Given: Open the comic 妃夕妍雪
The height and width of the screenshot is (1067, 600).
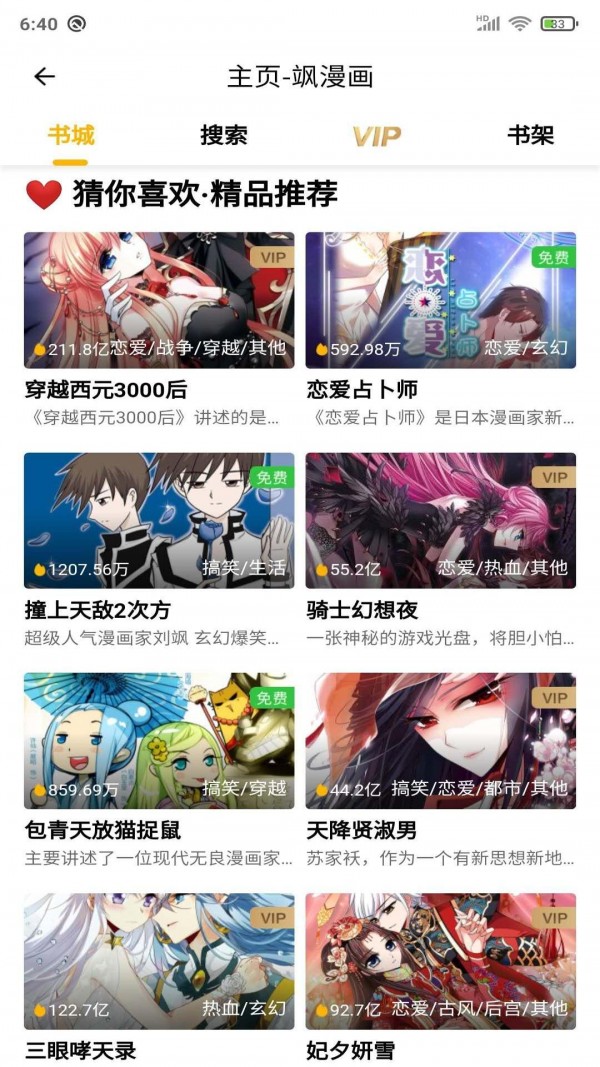Looking at the screenshot, I should [x=440, y=961].
